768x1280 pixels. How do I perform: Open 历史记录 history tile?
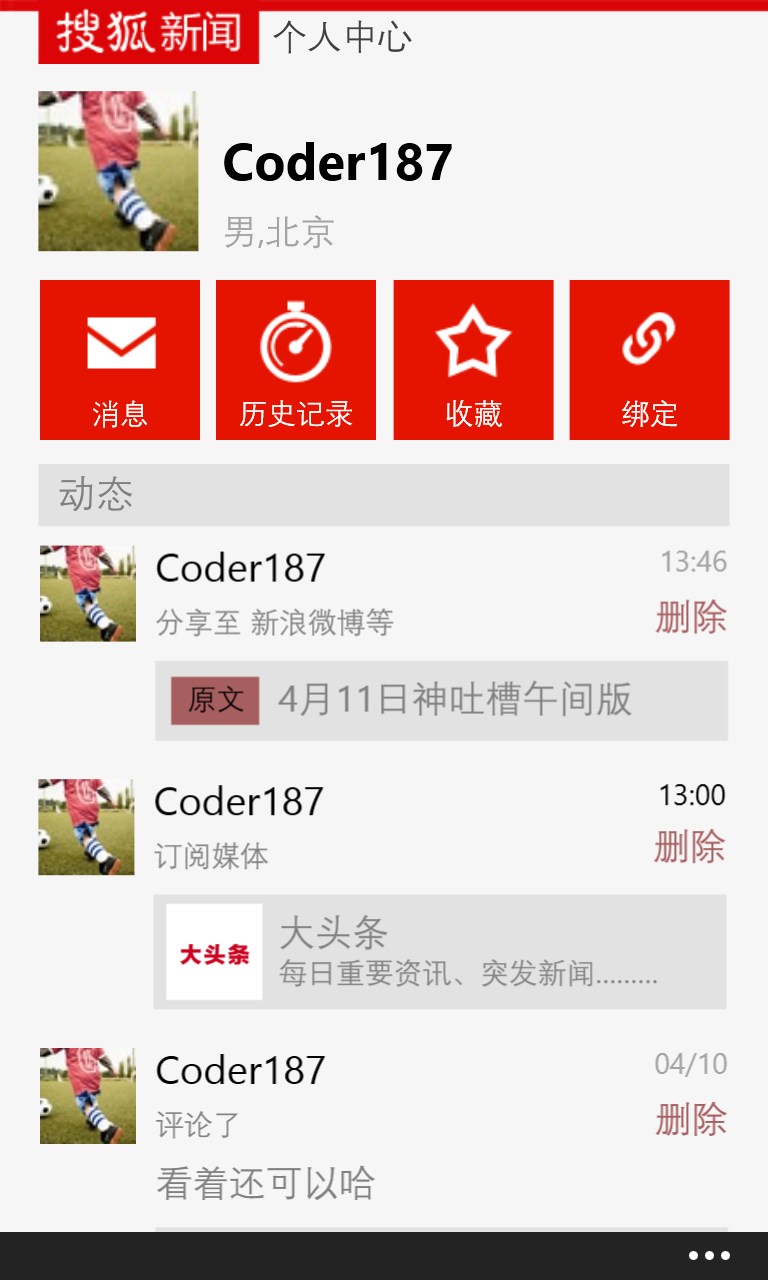(x=296, y=360)
